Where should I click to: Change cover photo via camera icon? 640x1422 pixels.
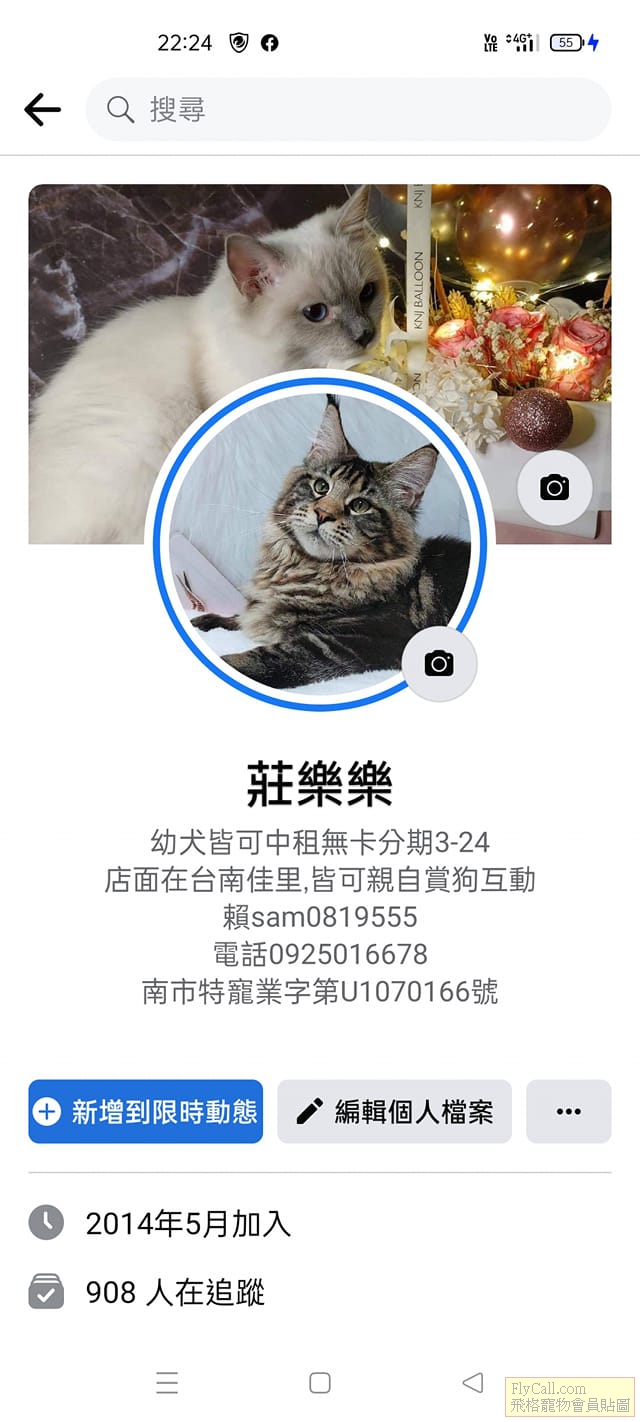(x=555, y=487)
